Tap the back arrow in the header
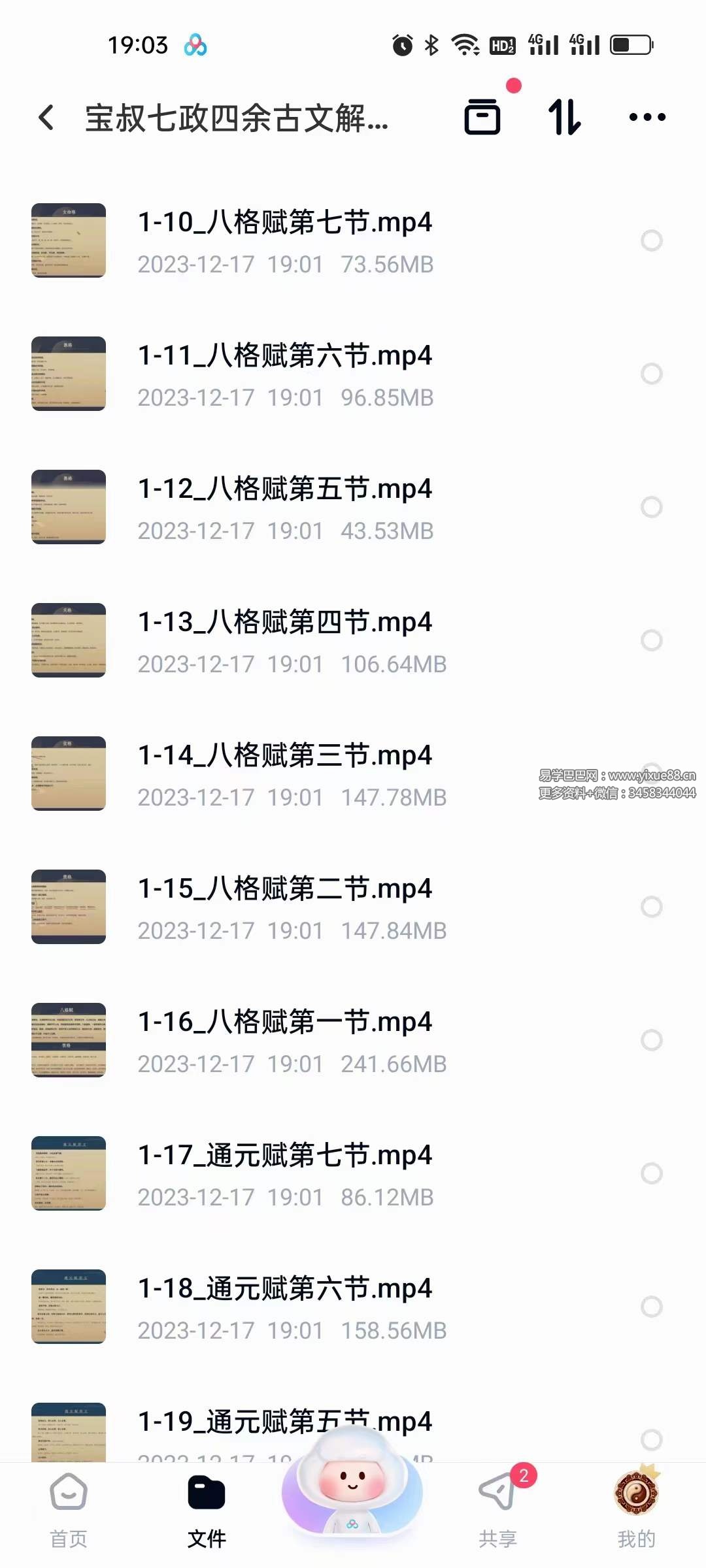This screenshot has height=1568, width=706. (x=44, y=118)
